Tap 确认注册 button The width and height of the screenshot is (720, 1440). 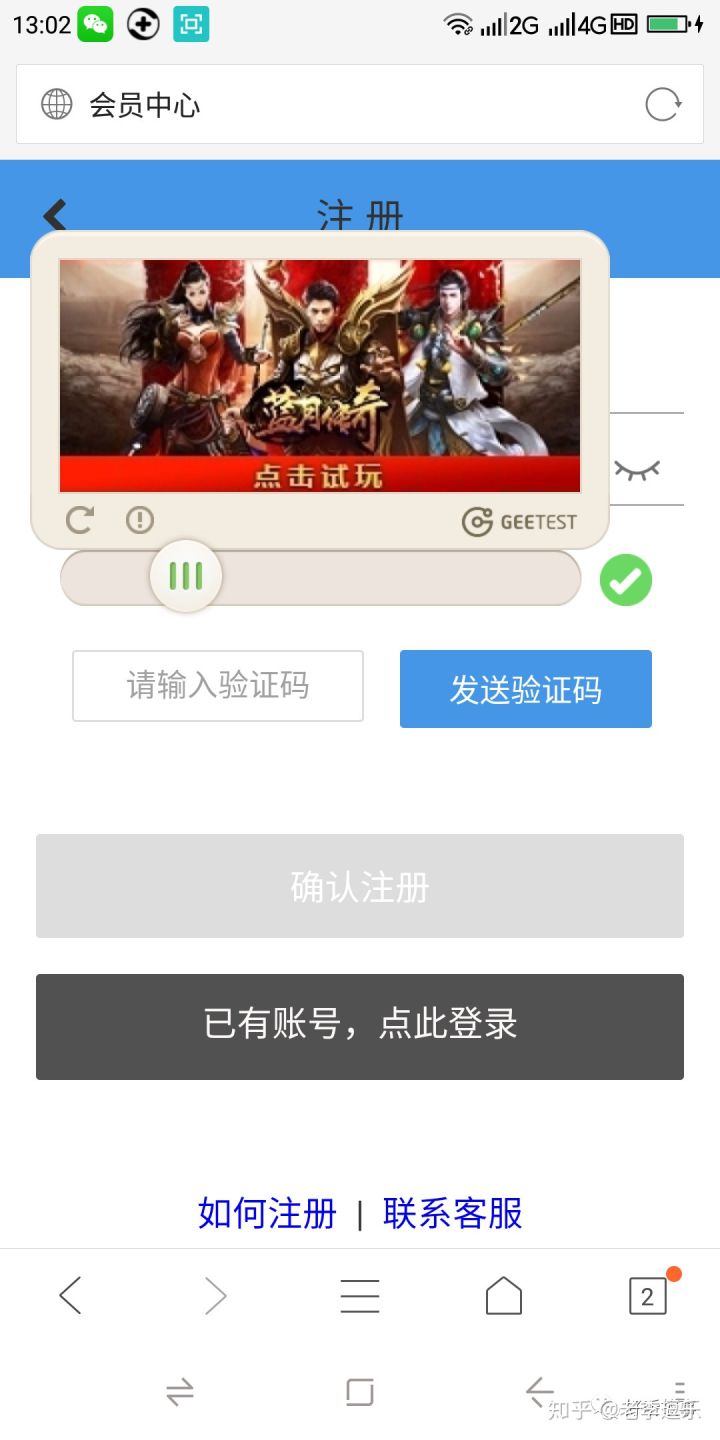pos(360,886)
